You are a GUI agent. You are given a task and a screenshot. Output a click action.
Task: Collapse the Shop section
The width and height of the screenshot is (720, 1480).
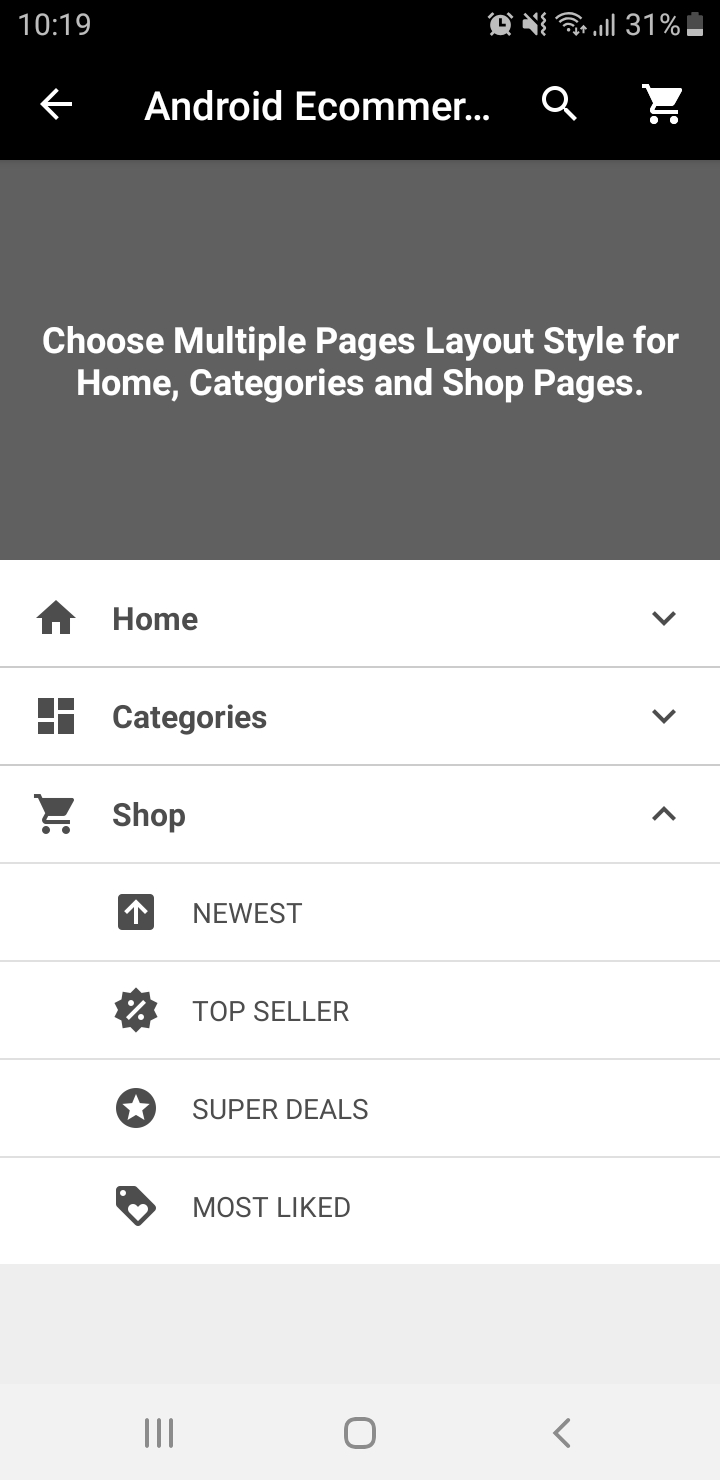point(360,814)
